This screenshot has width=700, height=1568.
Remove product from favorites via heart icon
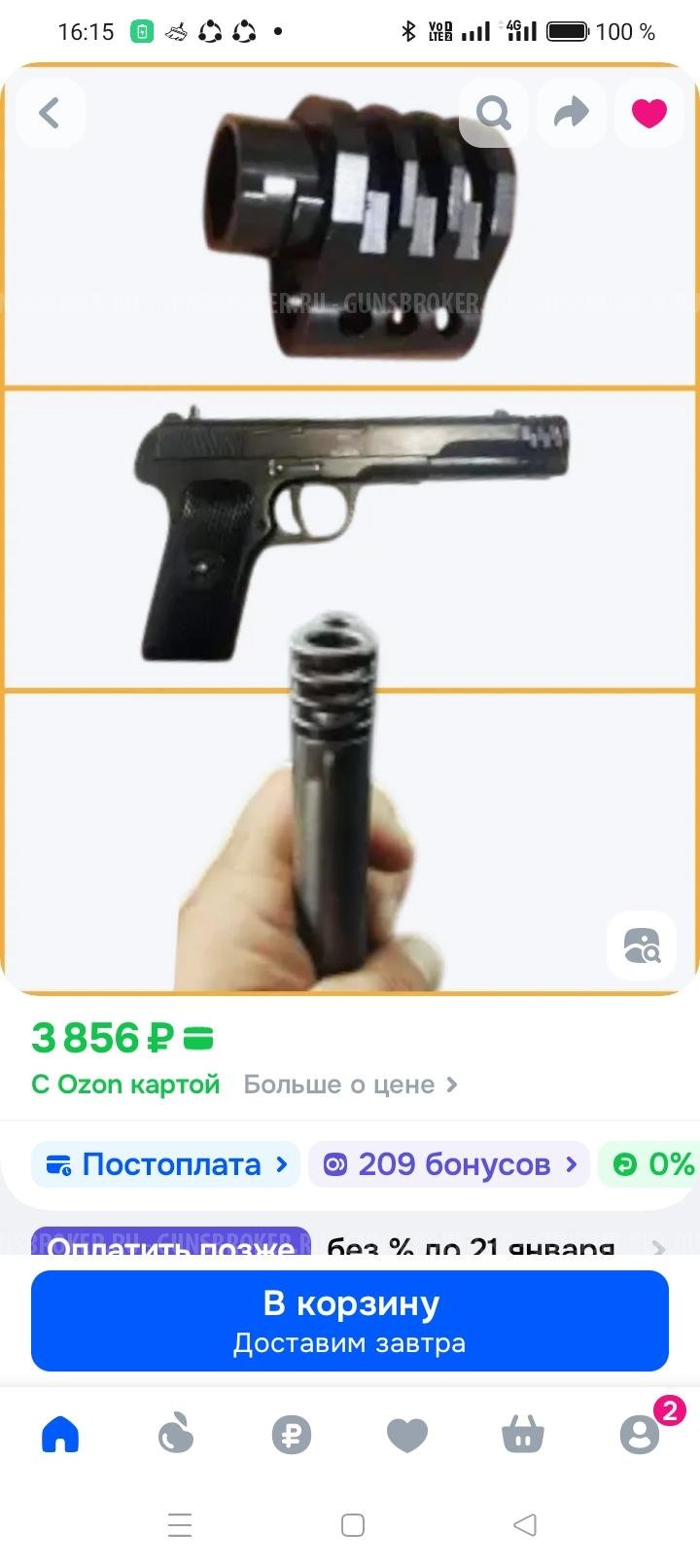click(648, 112)
